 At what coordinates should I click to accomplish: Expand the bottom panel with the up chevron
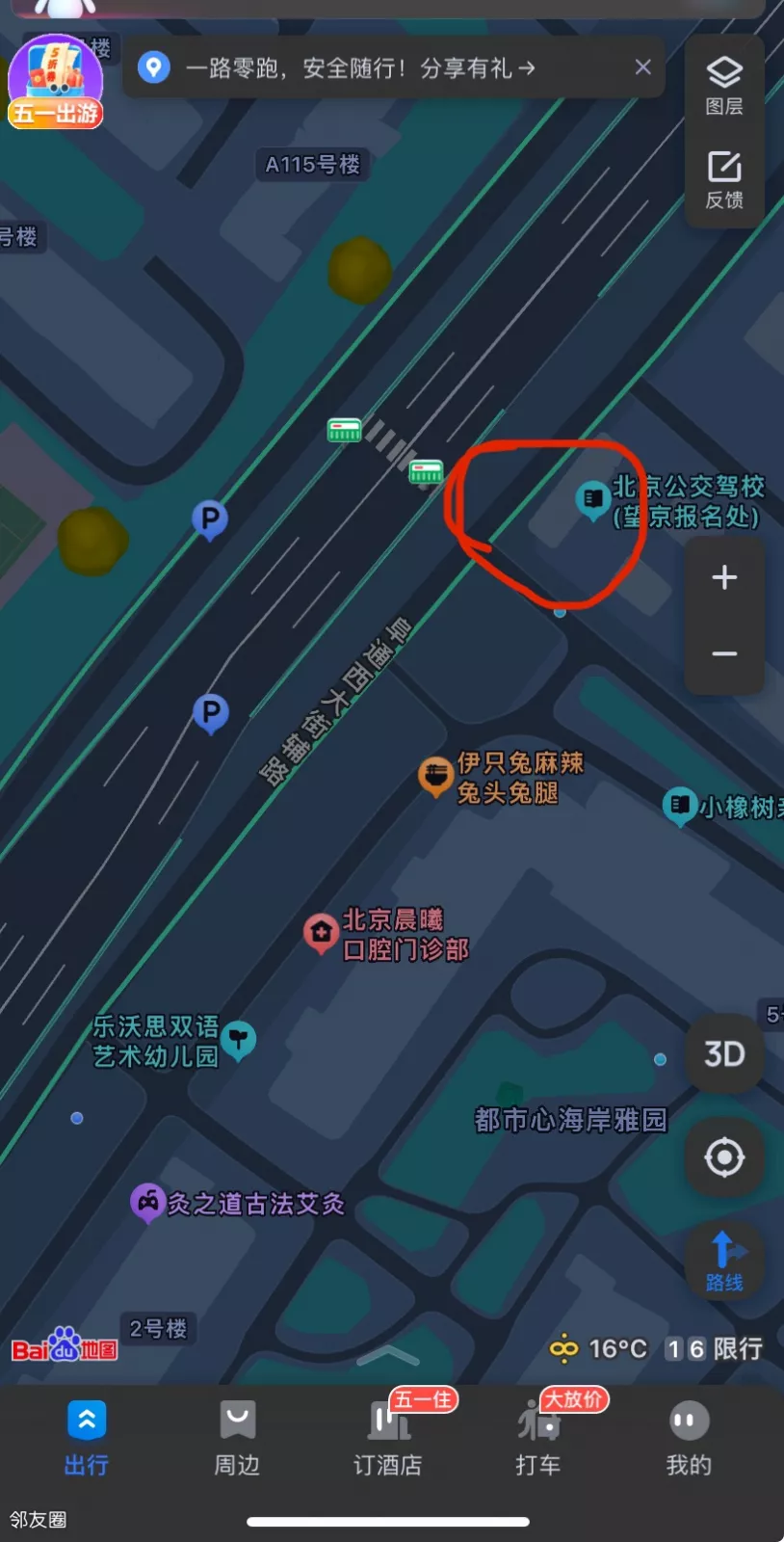(388, 1356)
